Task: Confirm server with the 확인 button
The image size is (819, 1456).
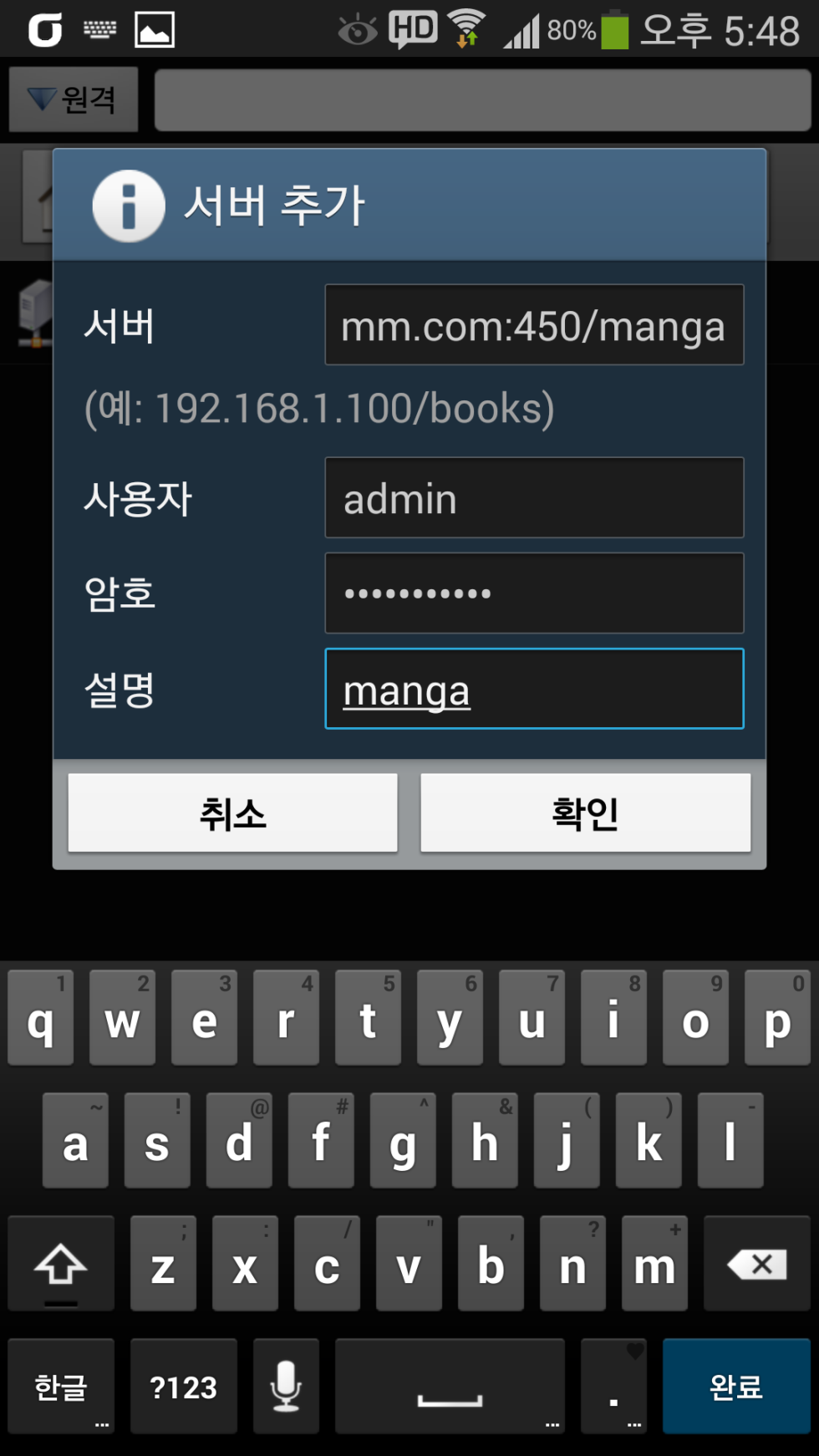Action: (585, 812)
